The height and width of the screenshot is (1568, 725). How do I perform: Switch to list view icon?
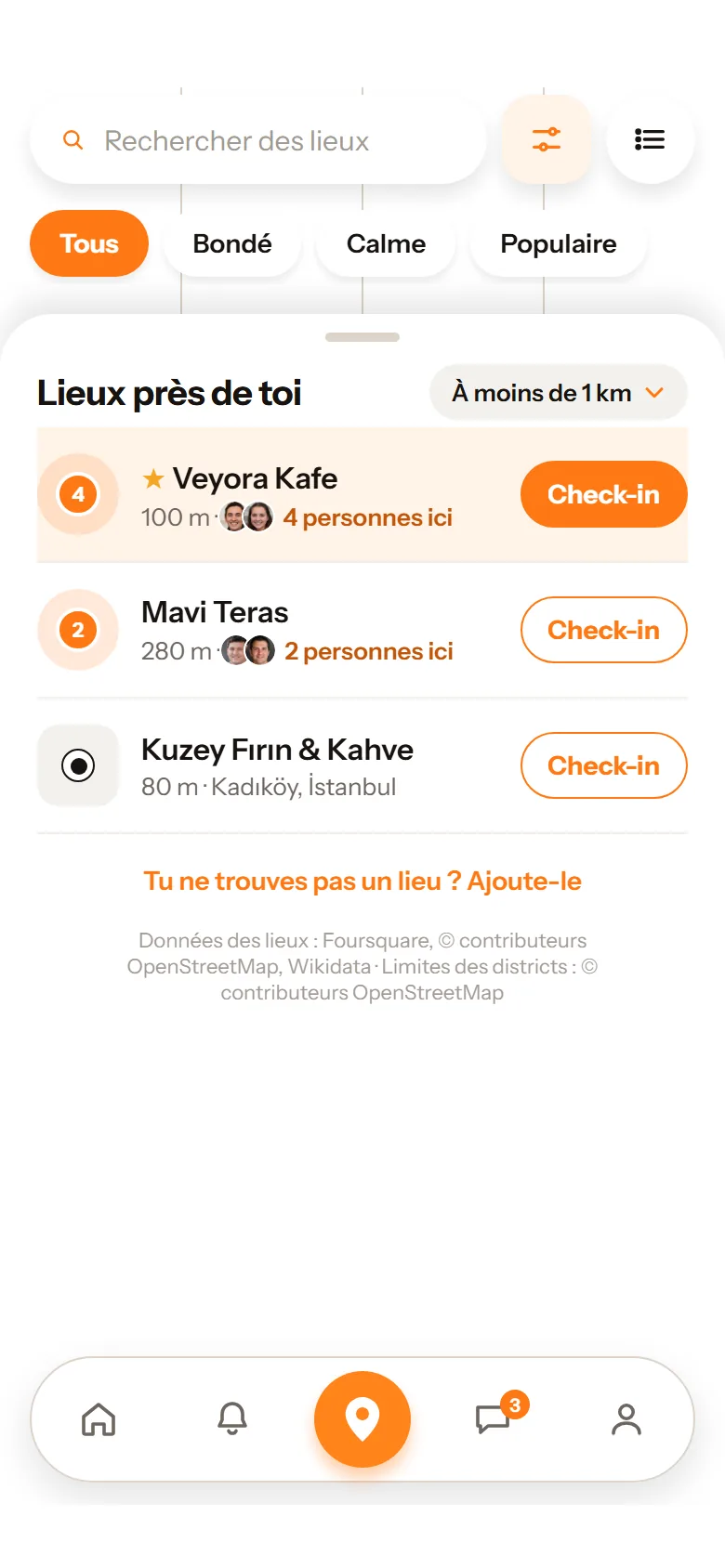pos(650,139)
